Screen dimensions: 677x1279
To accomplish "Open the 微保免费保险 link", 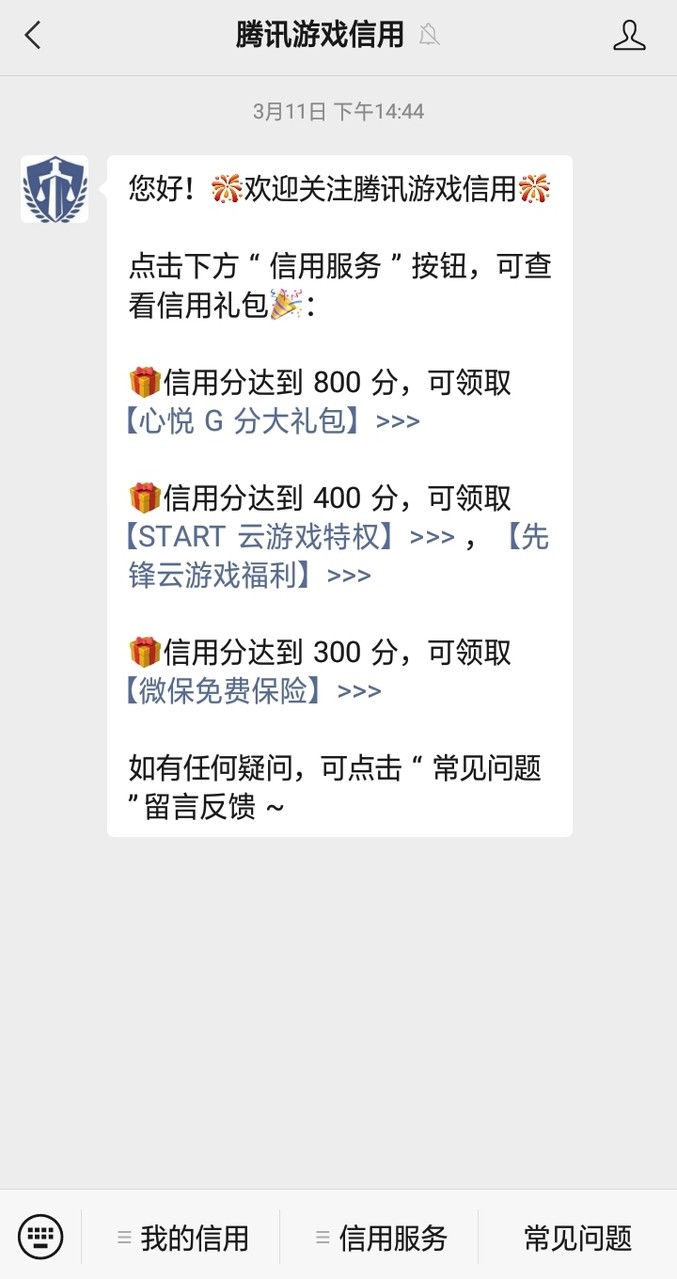I will tap(251, 691).
